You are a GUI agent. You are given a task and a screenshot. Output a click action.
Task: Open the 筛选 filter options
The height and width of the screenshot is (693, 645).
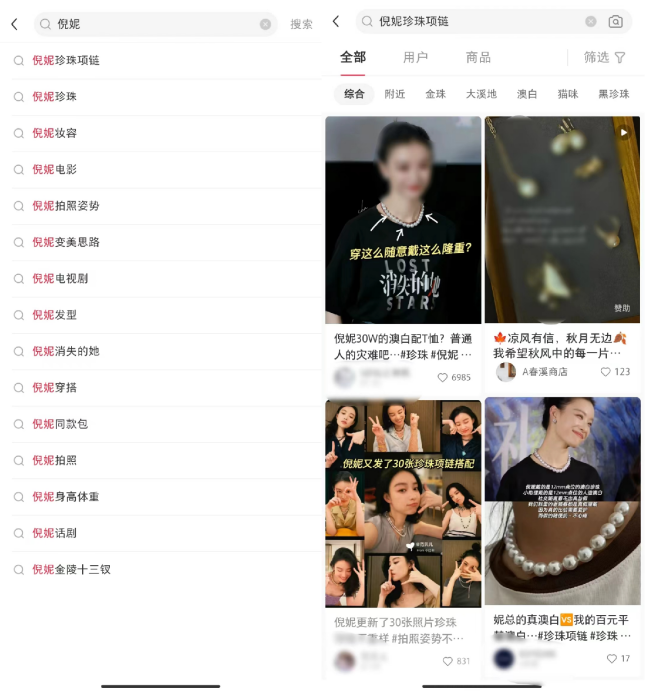[605, 58]
